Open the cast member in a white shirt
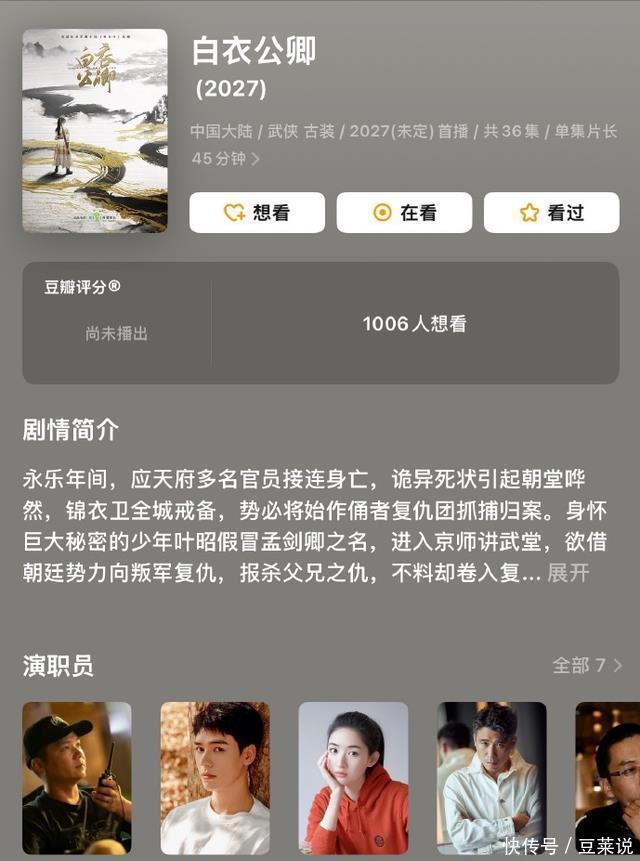This screenshot has height=861, width=640. coord(491,778)
